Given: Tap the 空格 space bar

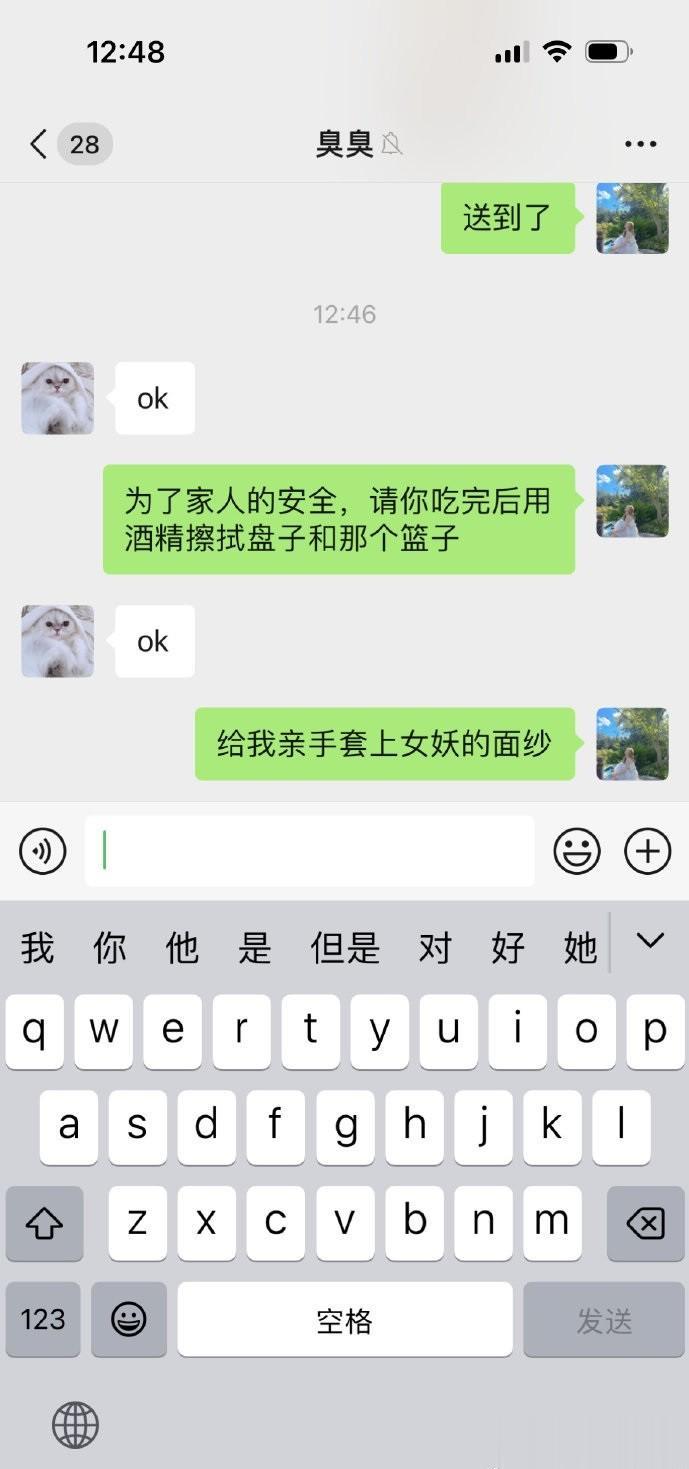Looking at the screenshot, I should click(345, 1320).
